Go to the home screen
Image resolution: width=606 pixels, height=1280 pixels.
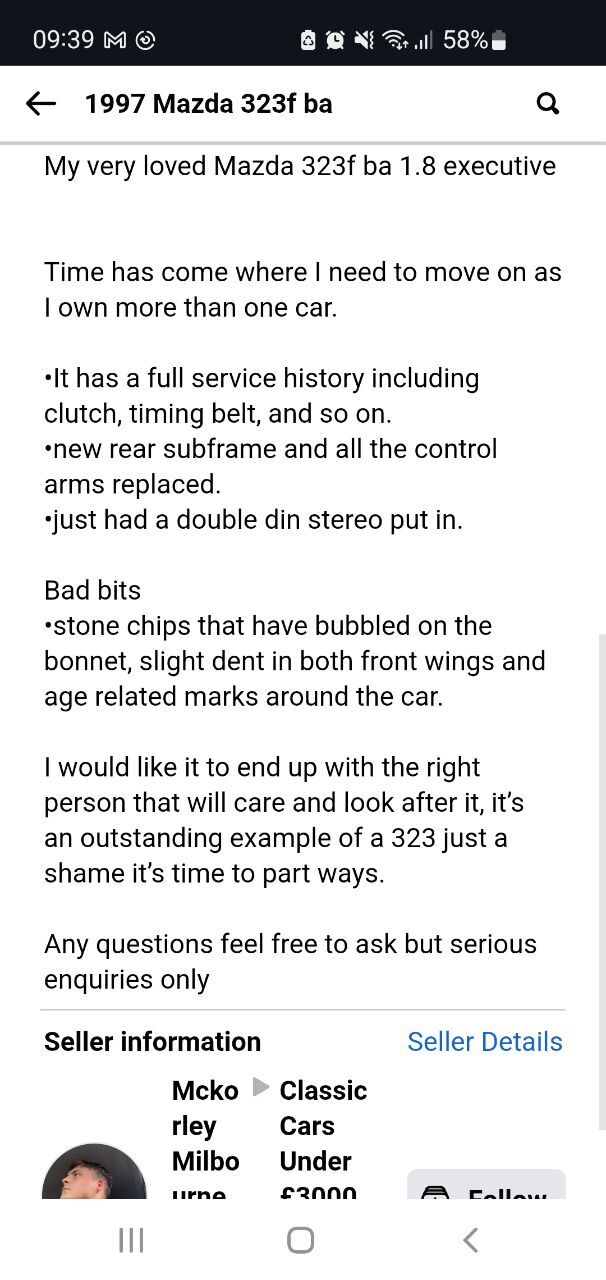(301, 1240)
